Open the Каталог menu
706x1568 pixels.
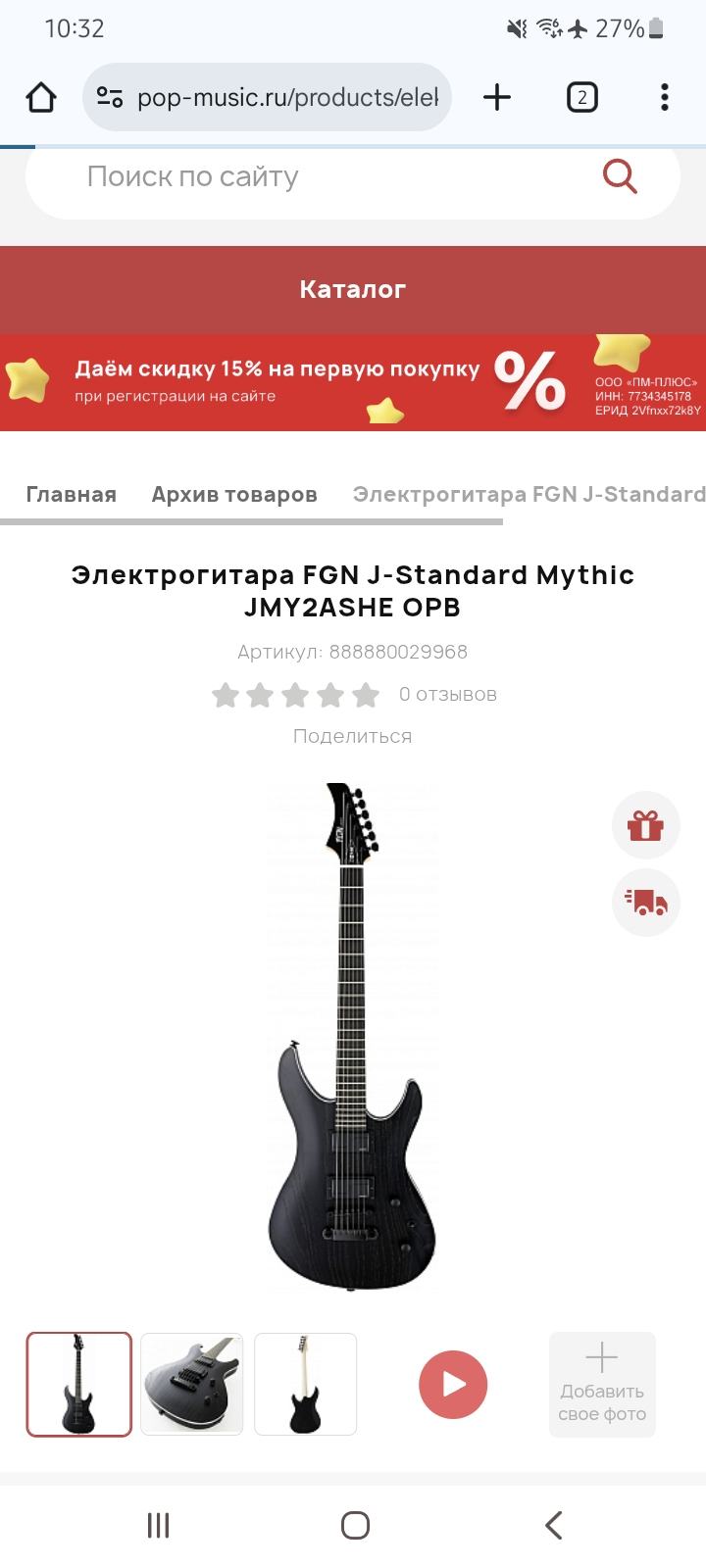click(352, 289)
